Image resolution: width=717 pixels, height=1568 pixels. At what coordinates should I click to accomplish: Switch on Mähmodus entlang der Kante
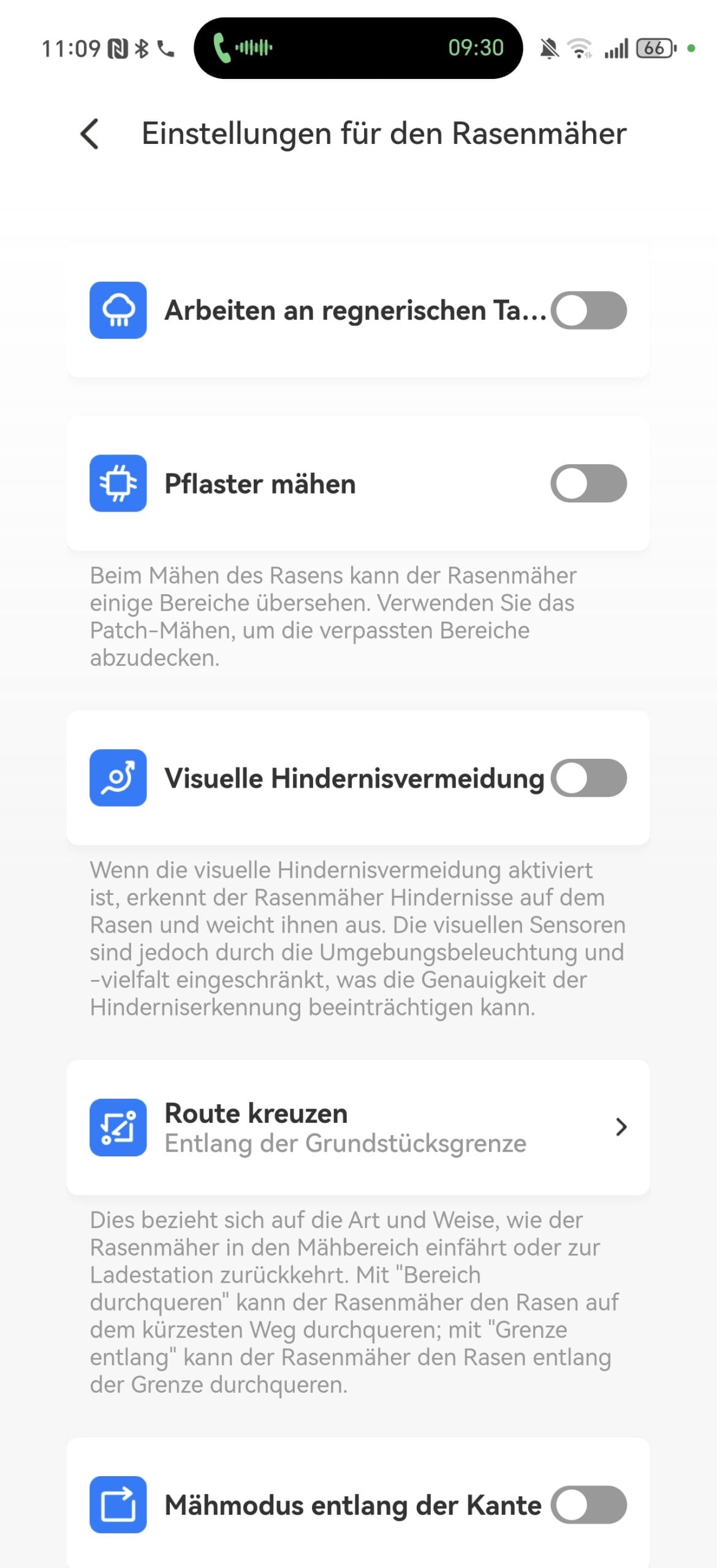[x=588, y=1504]
